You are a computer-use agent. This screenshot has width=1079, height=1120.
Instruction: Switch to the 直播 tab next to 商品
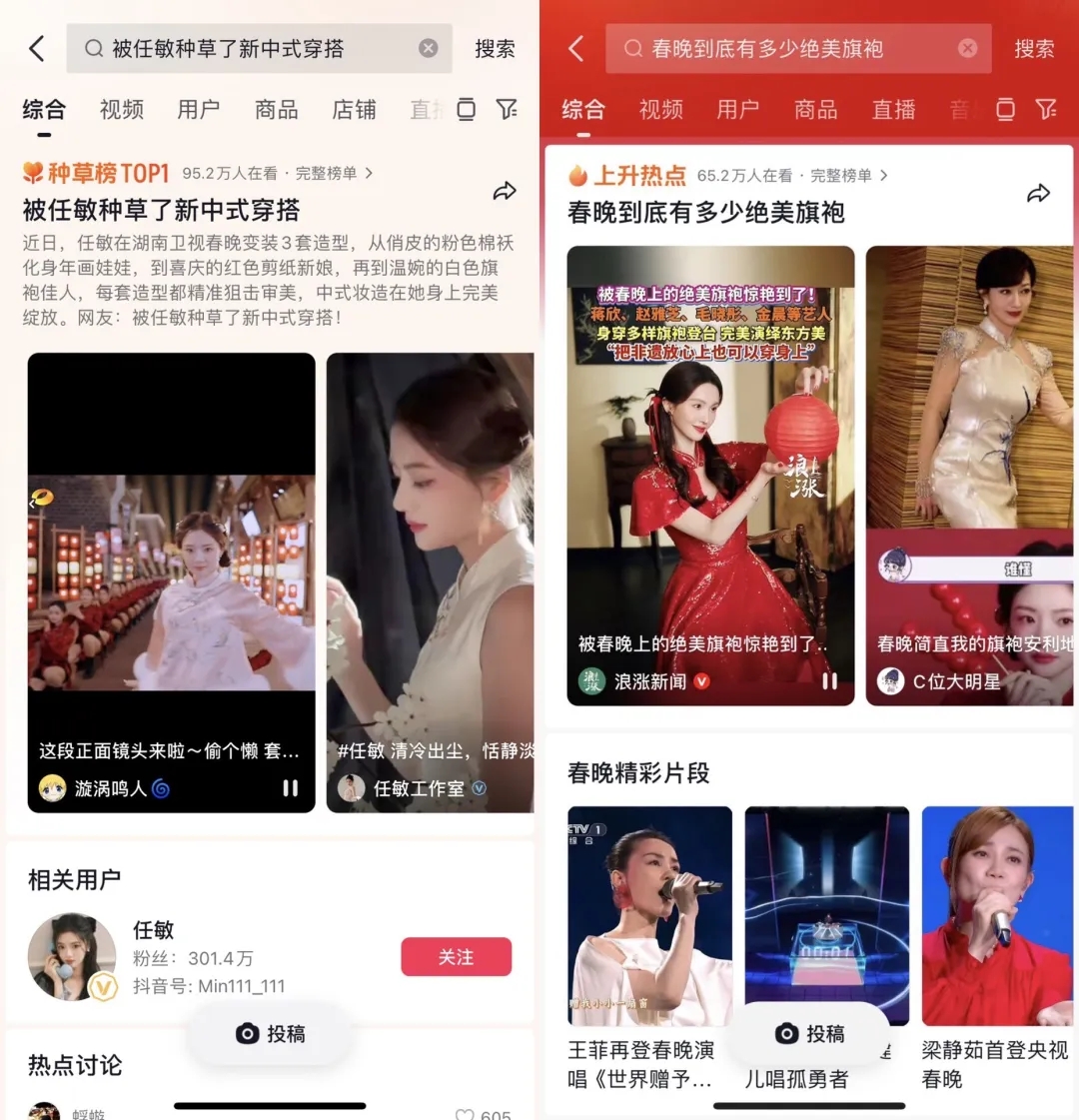coord(893,109)
